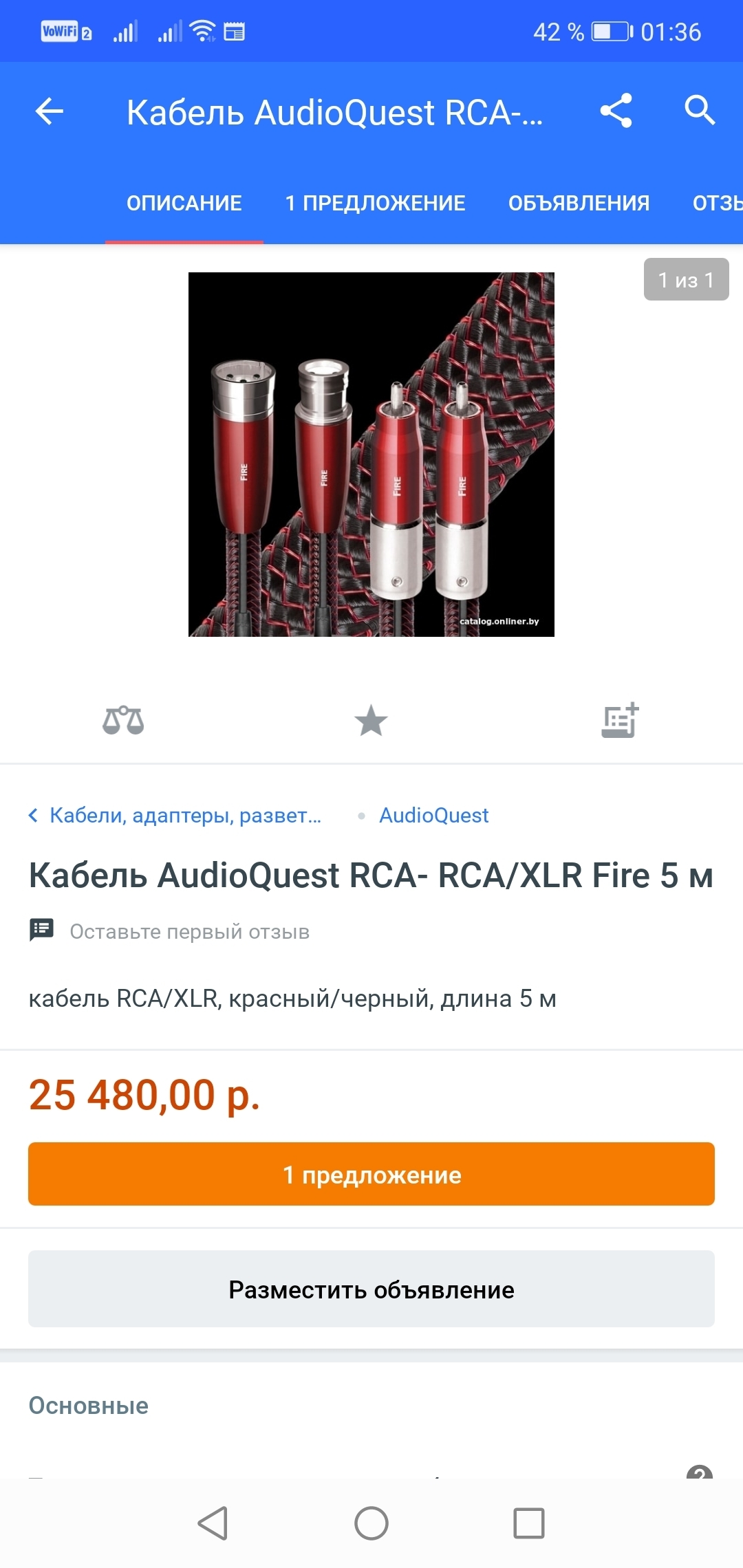Tap the question mark help icon

click(699, 1472)
